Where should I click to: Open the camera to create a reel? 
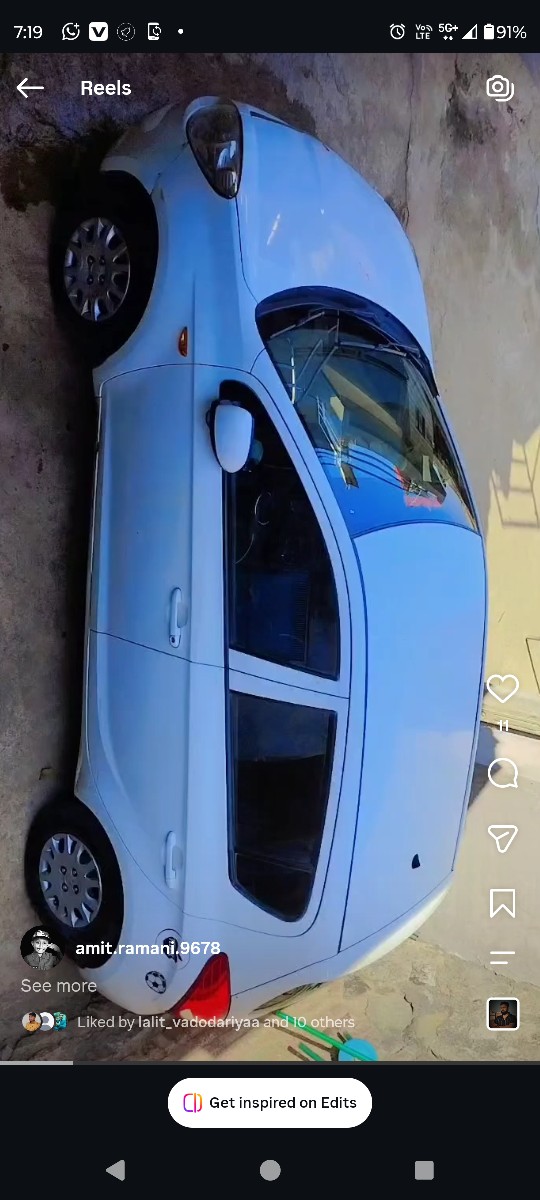500,88
